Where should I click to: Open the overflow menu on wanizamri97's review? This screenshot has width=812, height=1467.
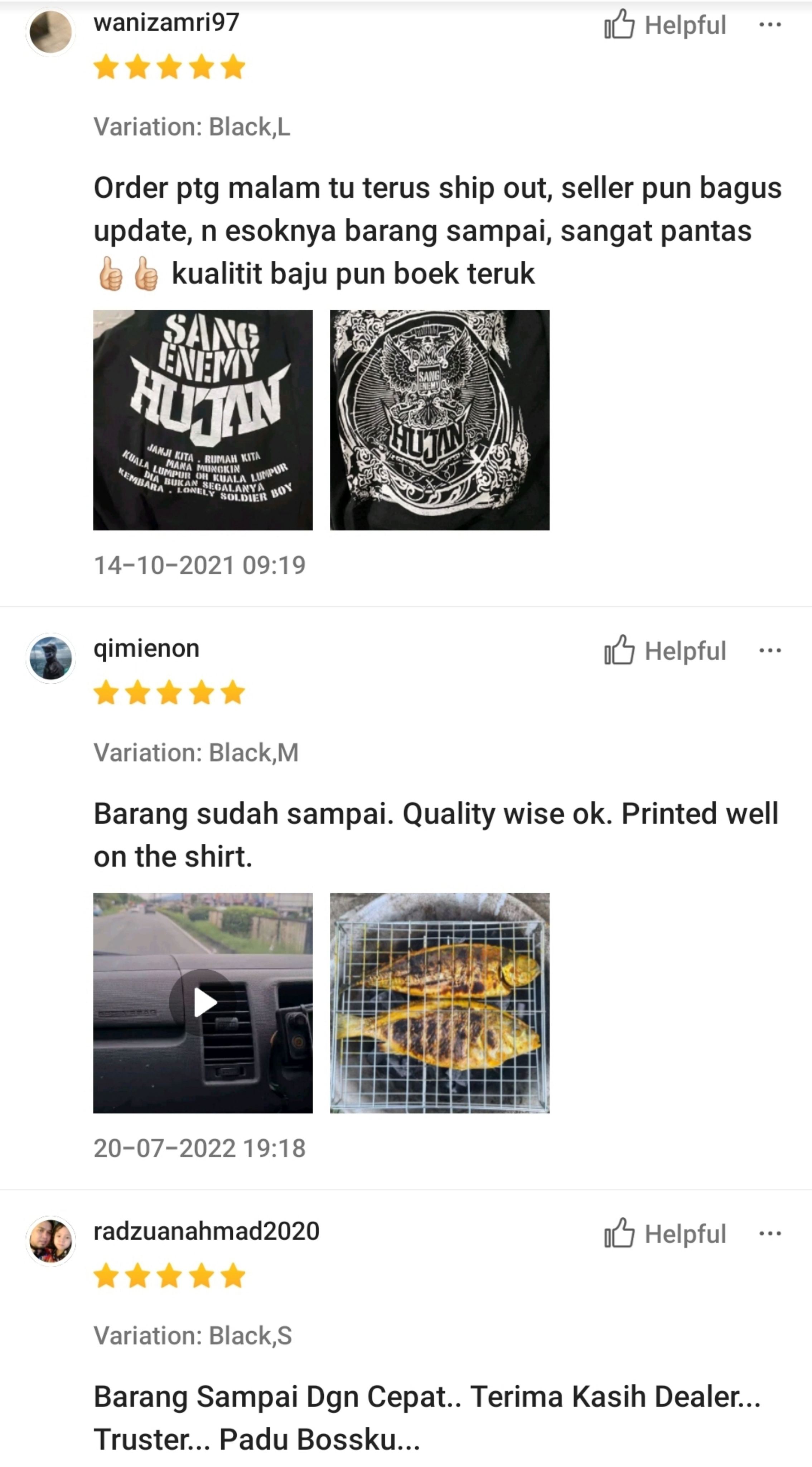(x=771, y=25)
